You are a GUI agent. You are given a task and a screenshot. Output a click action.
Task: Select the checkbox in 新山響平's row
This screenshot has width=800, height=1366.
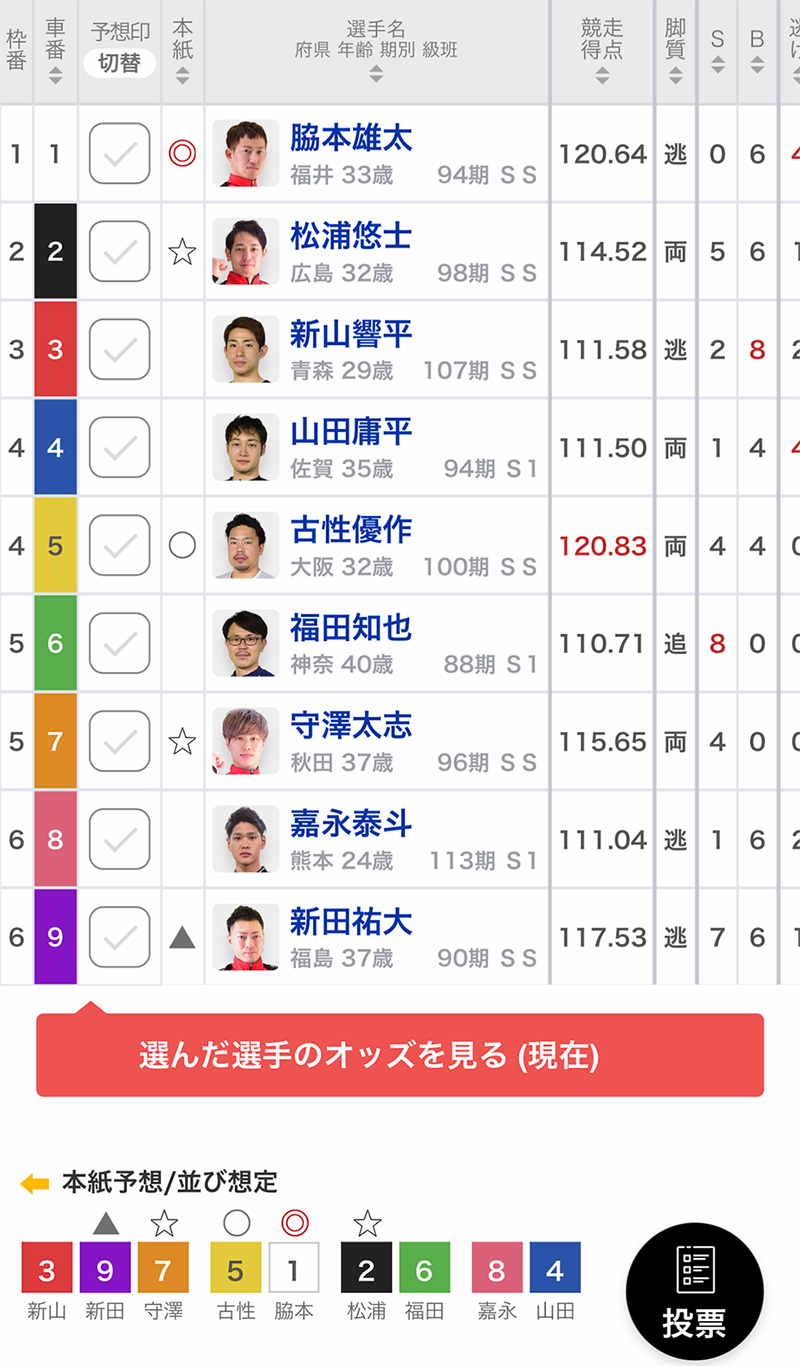tap(119, 350)
